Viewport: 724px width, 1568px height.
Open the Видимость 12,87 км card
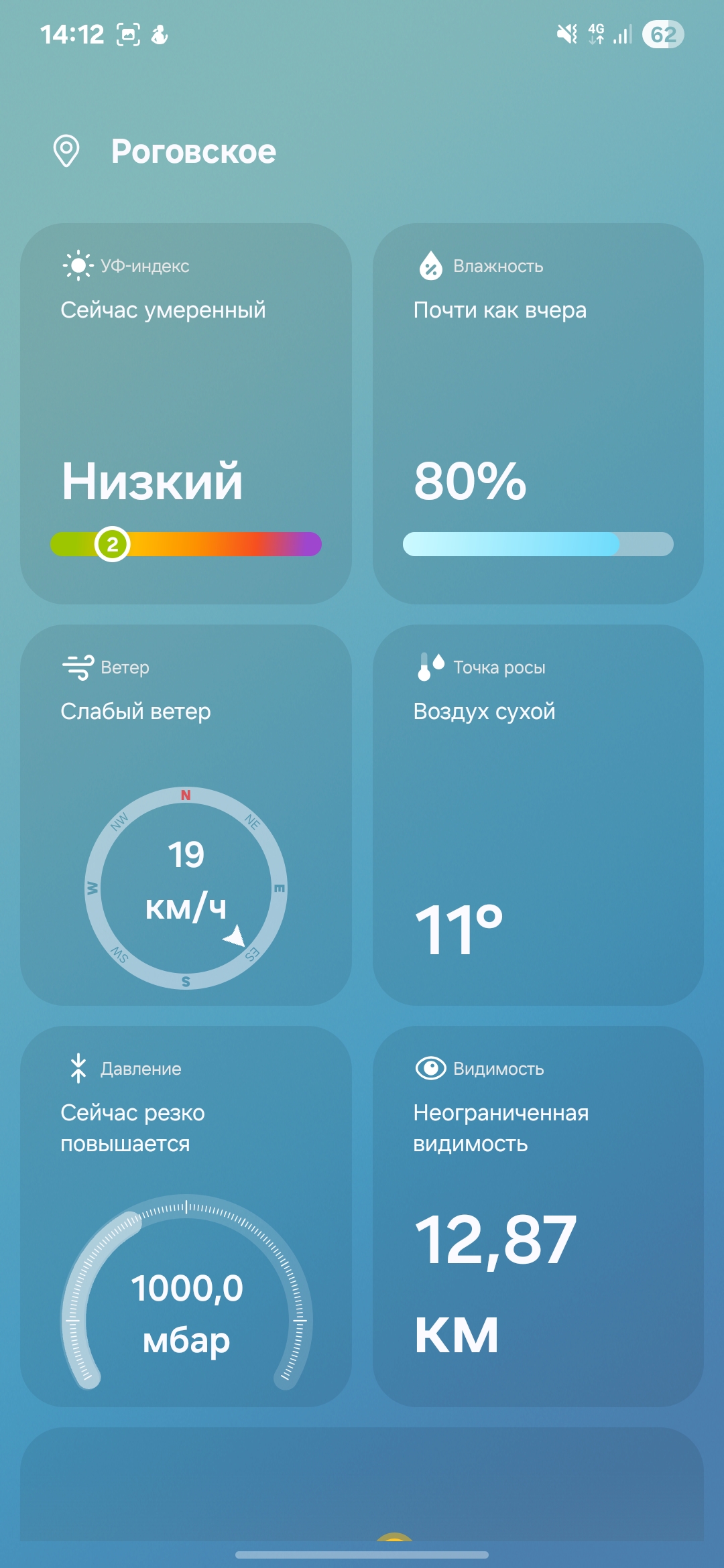pyautogui.click(x=538, y=1216)
